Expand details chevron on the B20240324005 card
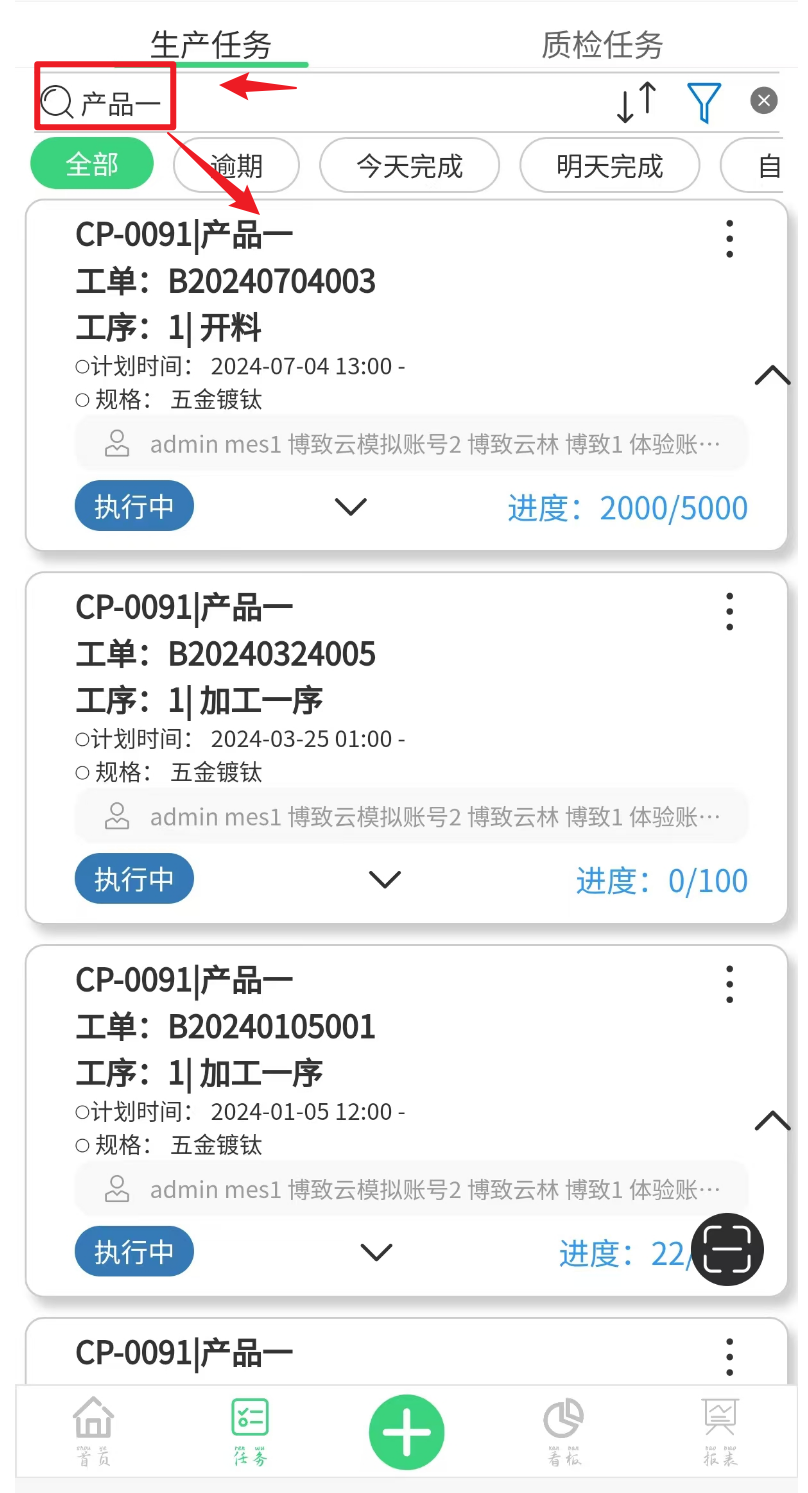808x1493 pixels. (x=384, y=879)
